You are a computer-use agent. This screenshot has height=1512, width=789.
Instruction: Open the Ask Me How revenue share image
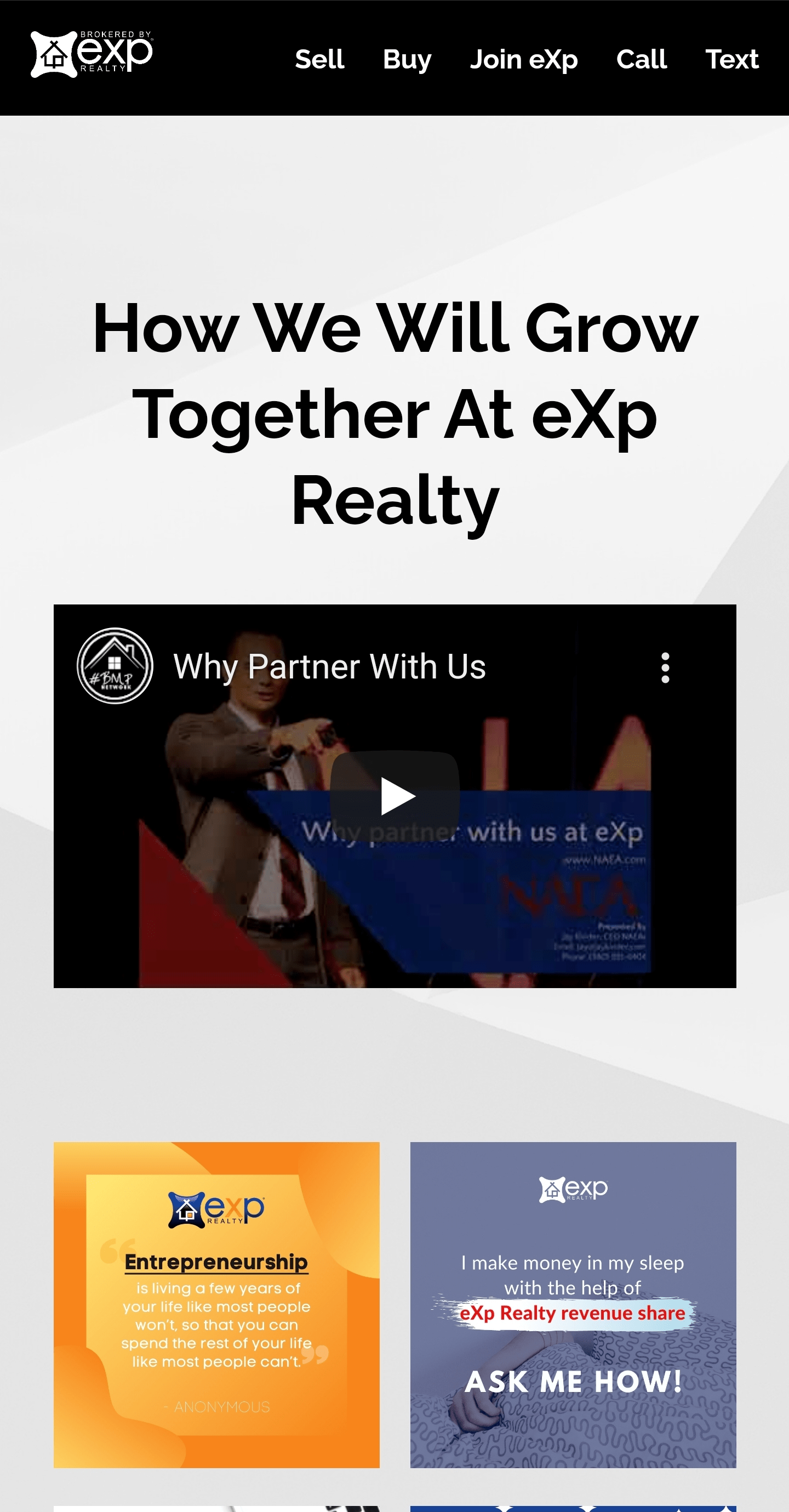click(x=573, y=1304)
